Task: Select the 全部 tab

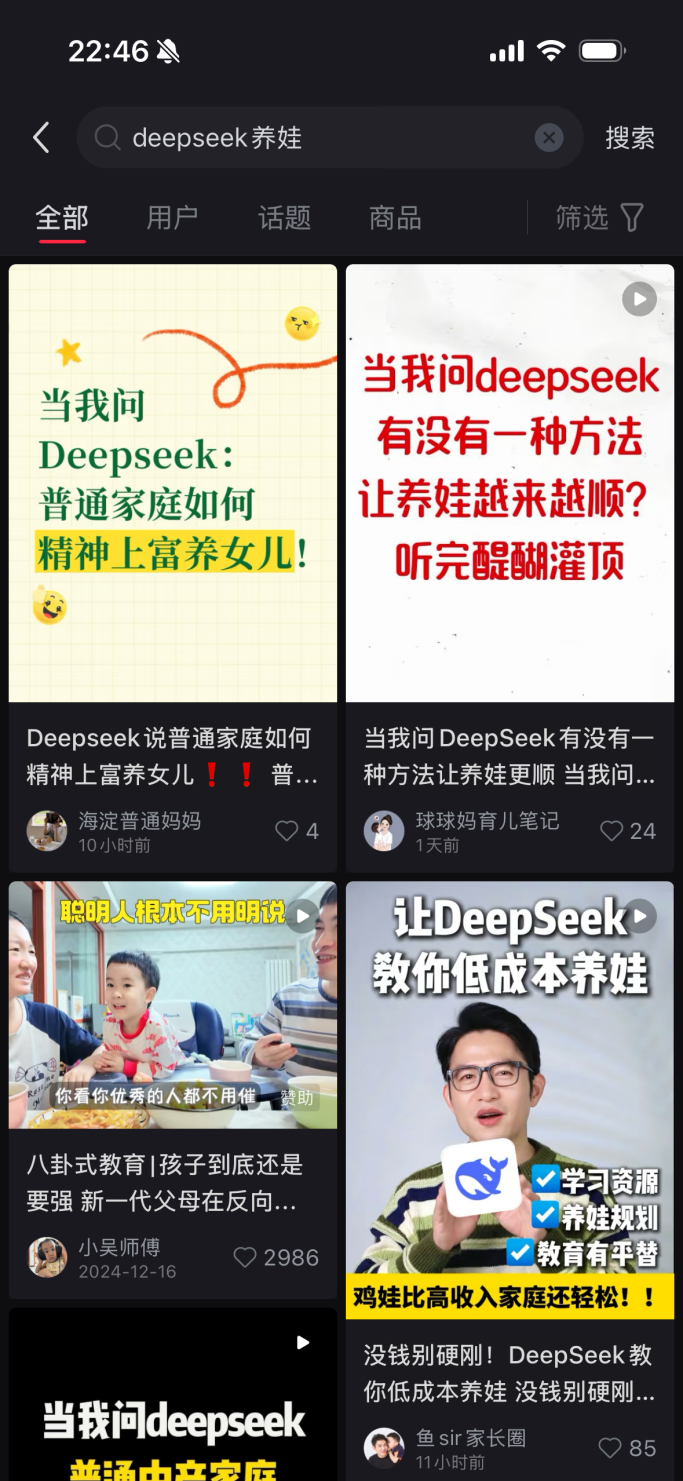Action: click(x=62, y=217)
